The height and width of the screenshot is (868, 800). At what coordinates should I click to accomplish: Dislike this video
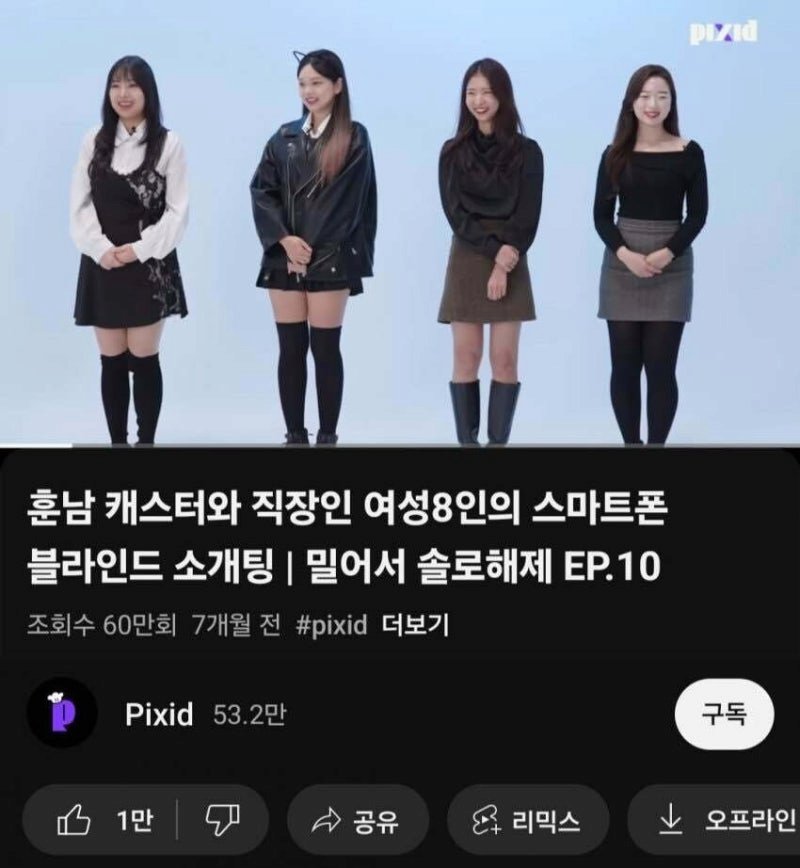pyautogui.click(x=220, y=821)
